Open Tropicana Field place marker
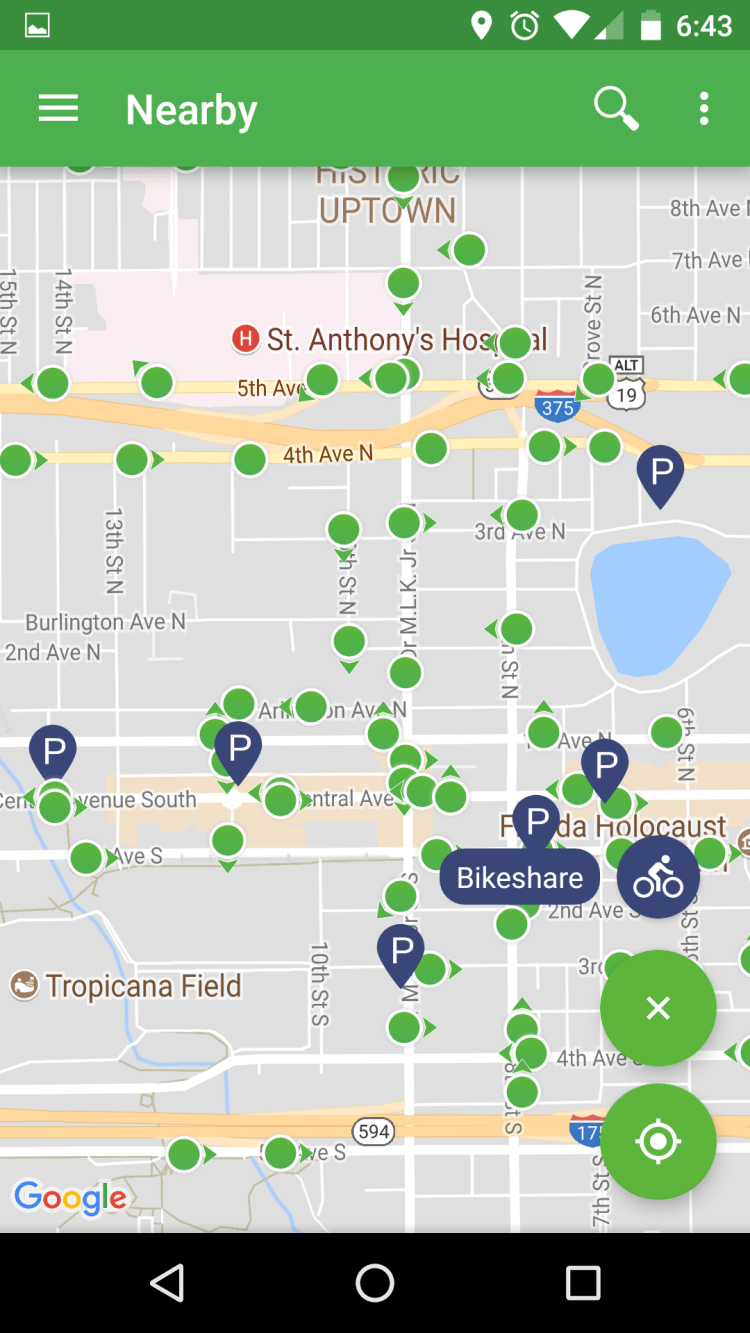Image resolution: width=750 pixels, height=1333 pixels. [x=25, y=986]
